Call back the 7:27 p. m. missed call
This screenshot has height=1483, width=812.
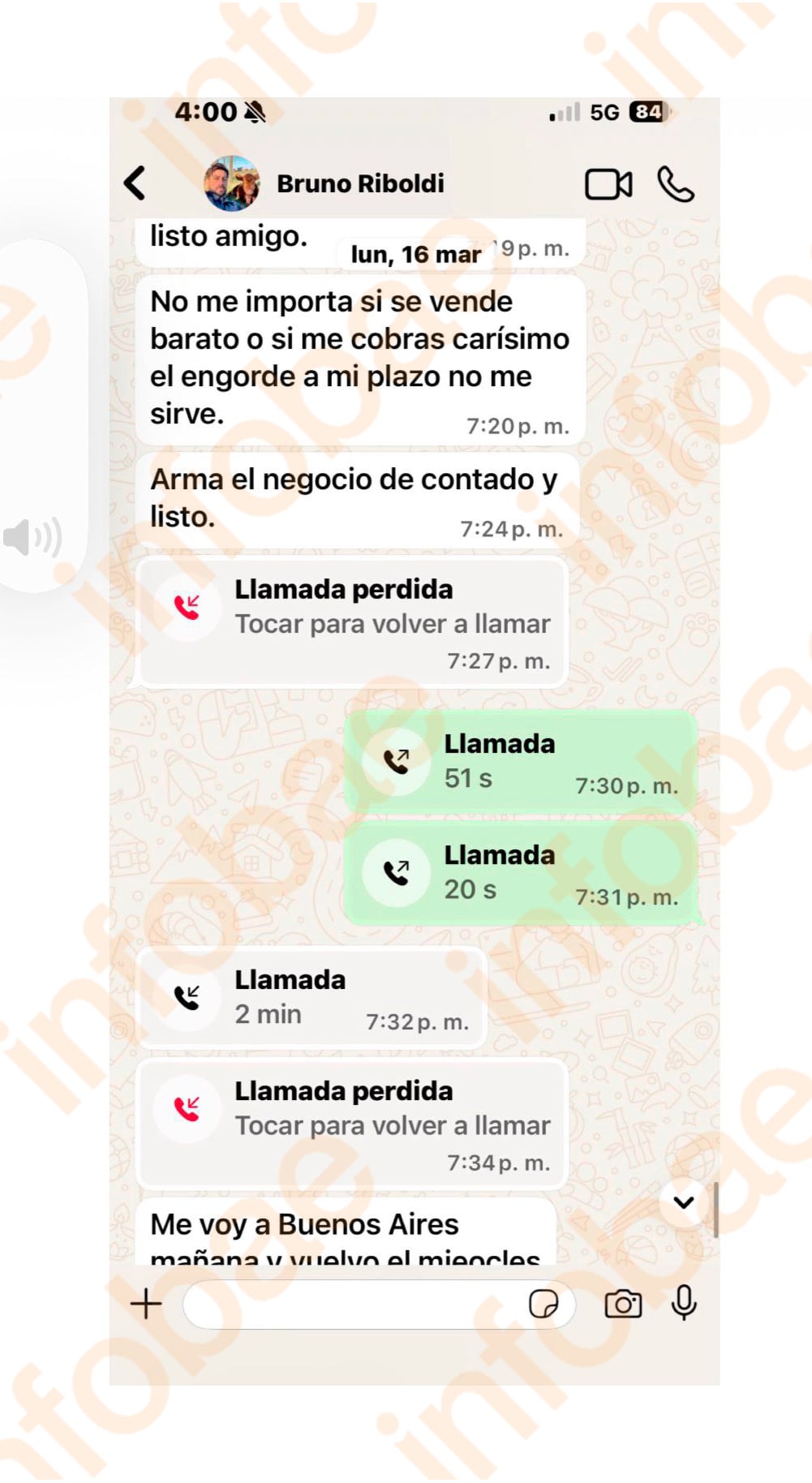click(352, 622)
